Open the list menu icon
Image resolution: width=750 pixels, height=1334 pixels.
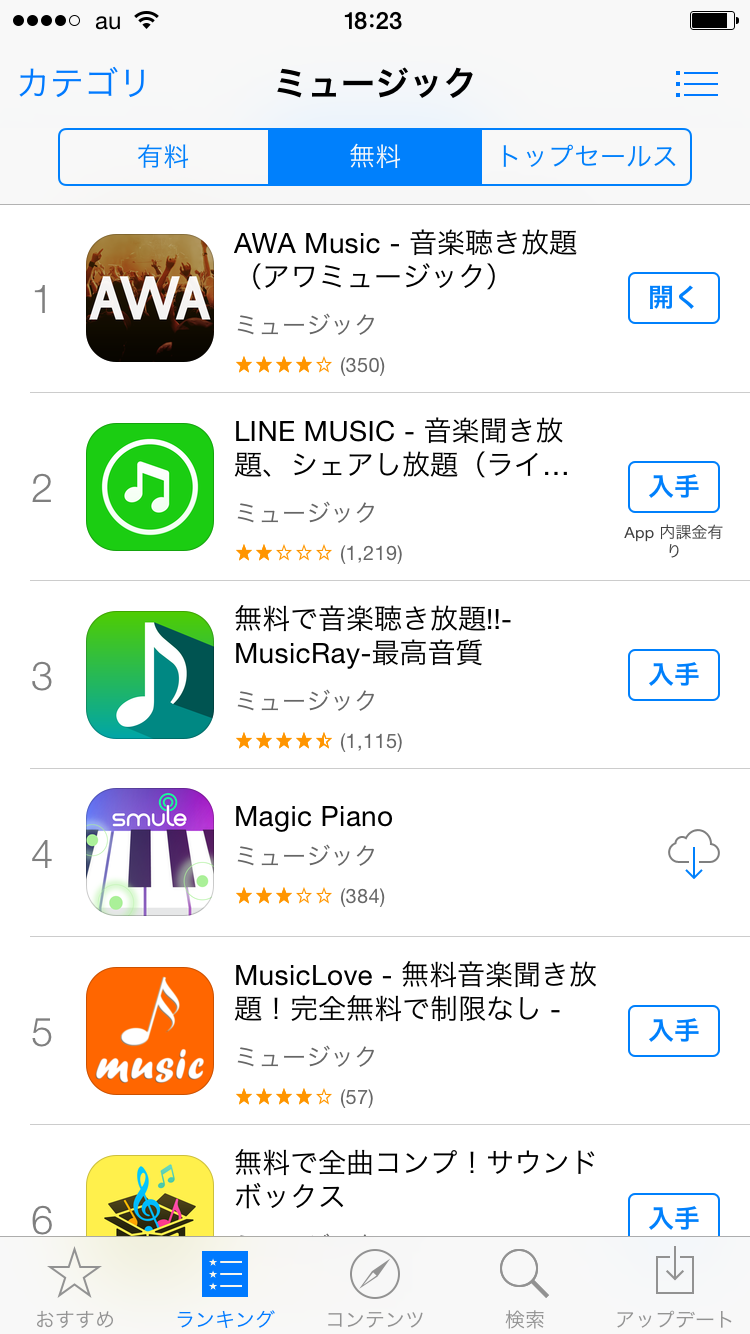696,84
